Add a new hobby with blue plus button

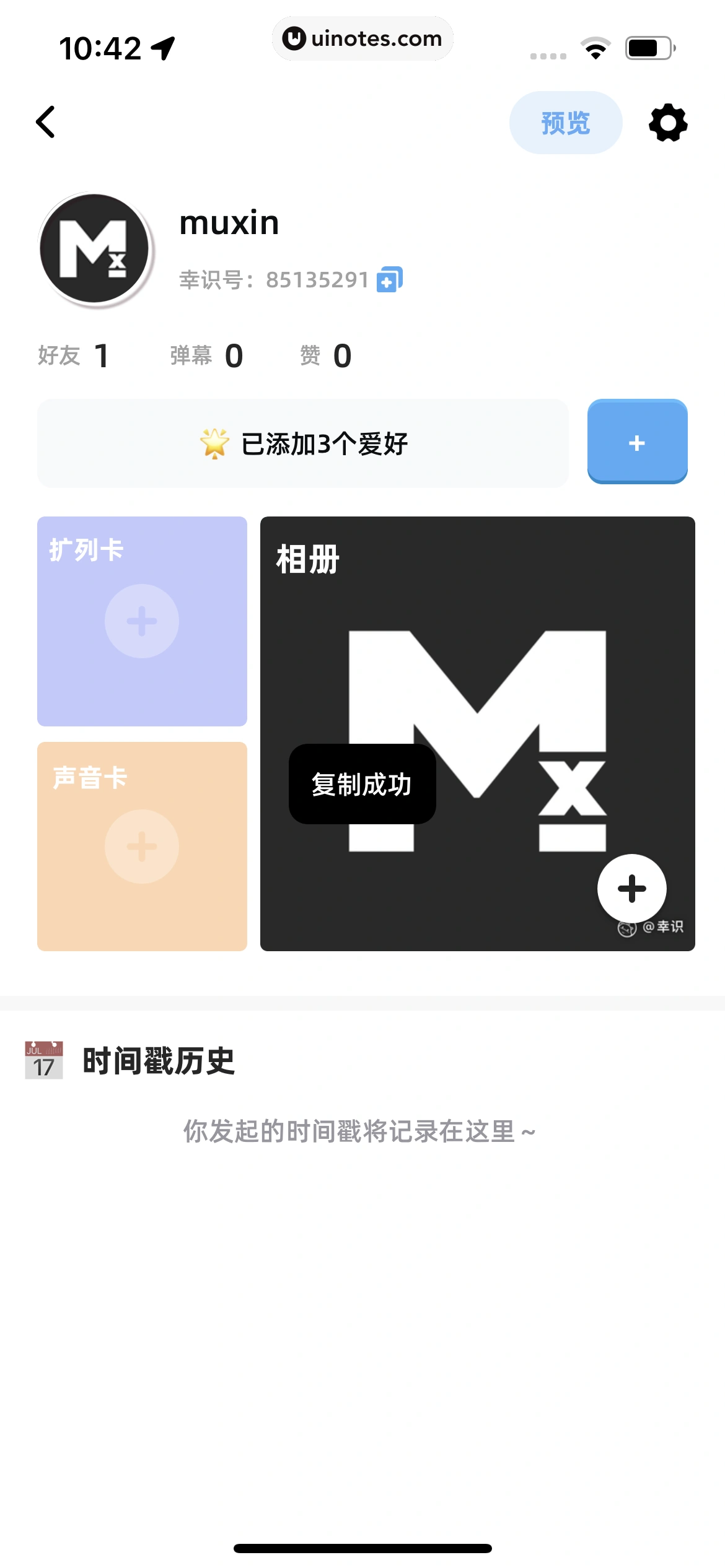pos(637,442)
